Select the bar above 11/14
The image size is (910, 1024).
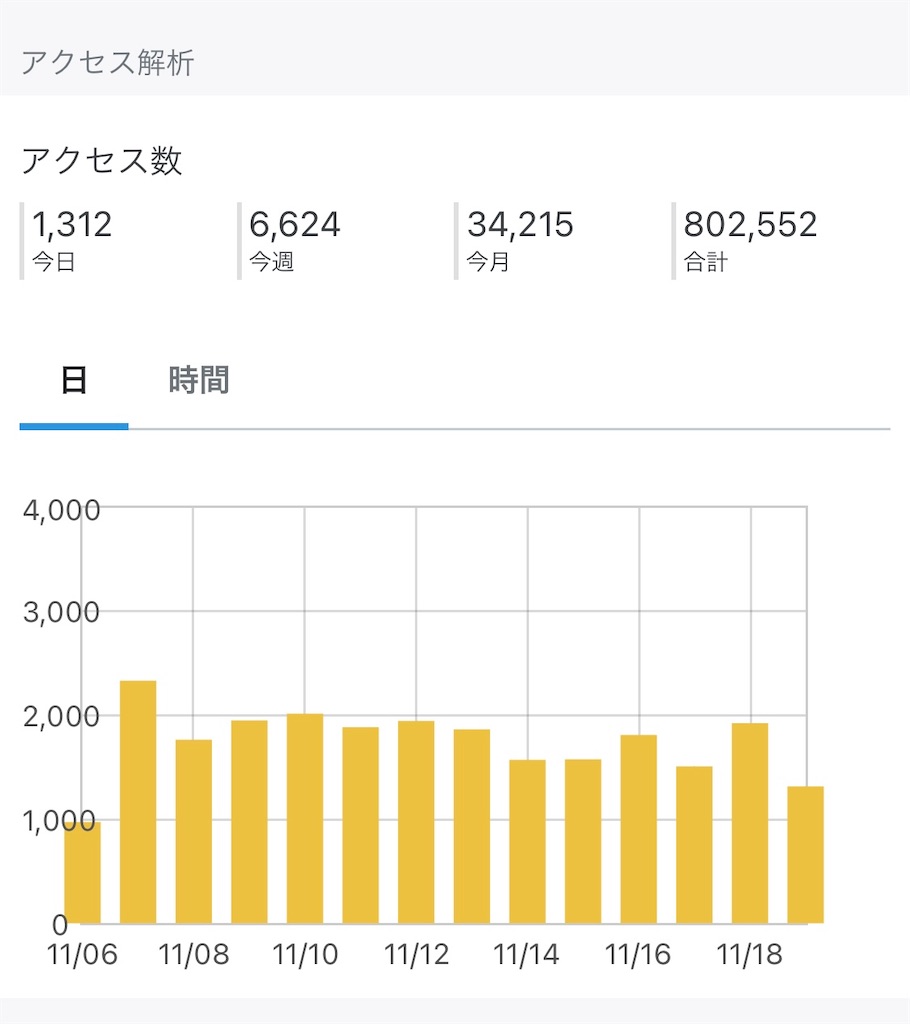[525, 840]
